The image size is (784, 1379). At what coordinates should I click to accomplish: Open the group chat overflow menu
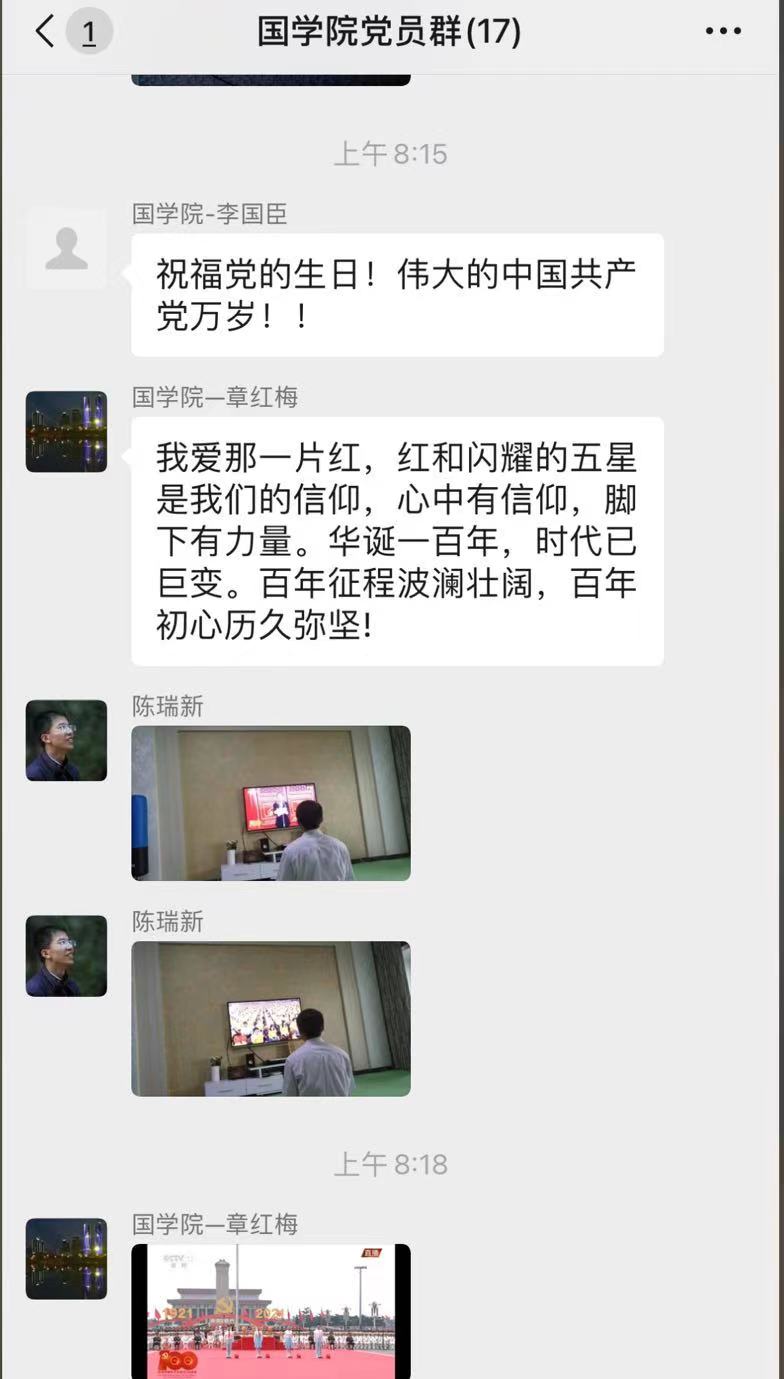(723, 32)
